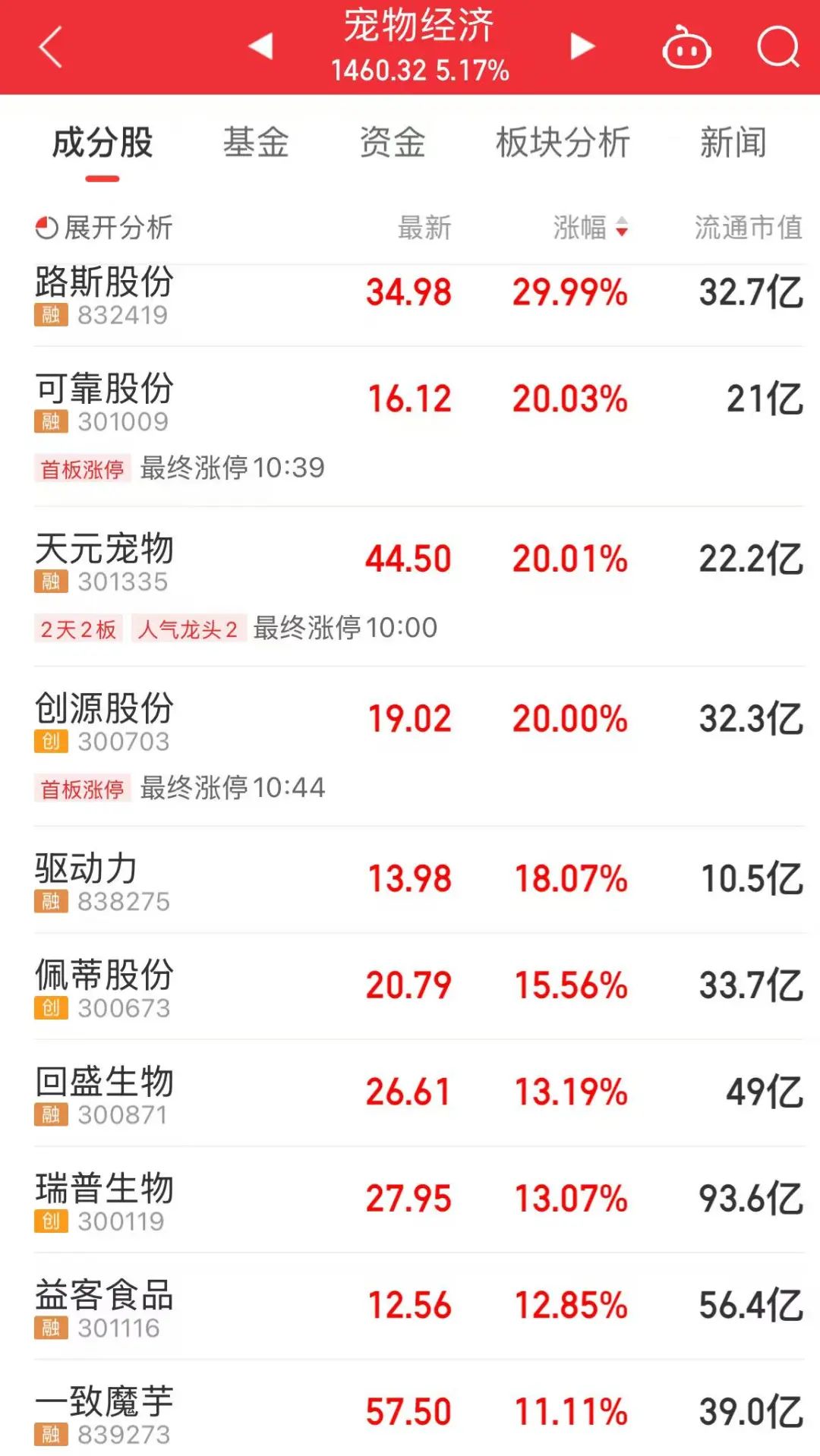820x1456 pixels.
Task: Open stock 瑞普生物 300119
Action: (105, 1200)
